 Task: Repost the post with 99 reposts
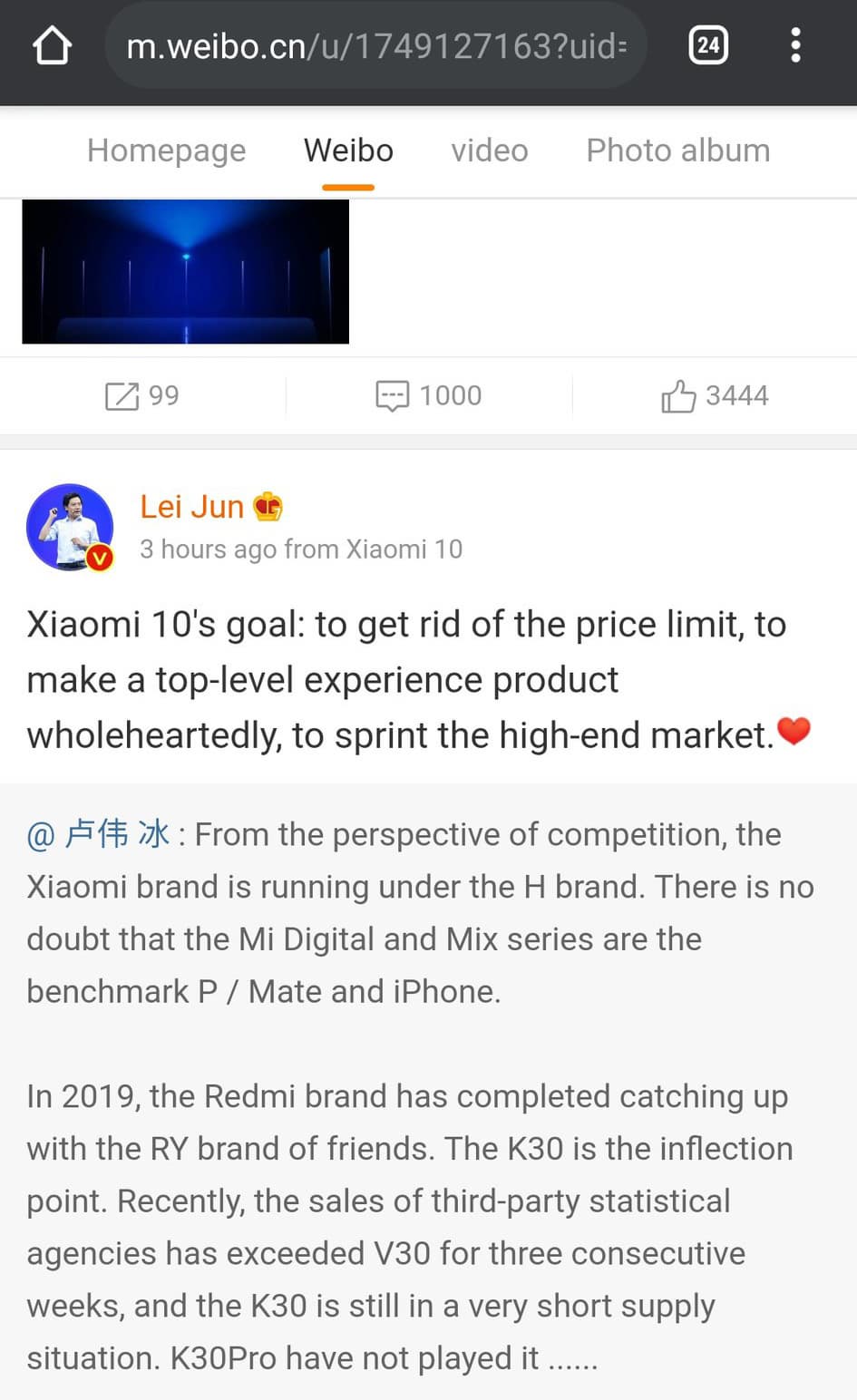coord(142,396)
